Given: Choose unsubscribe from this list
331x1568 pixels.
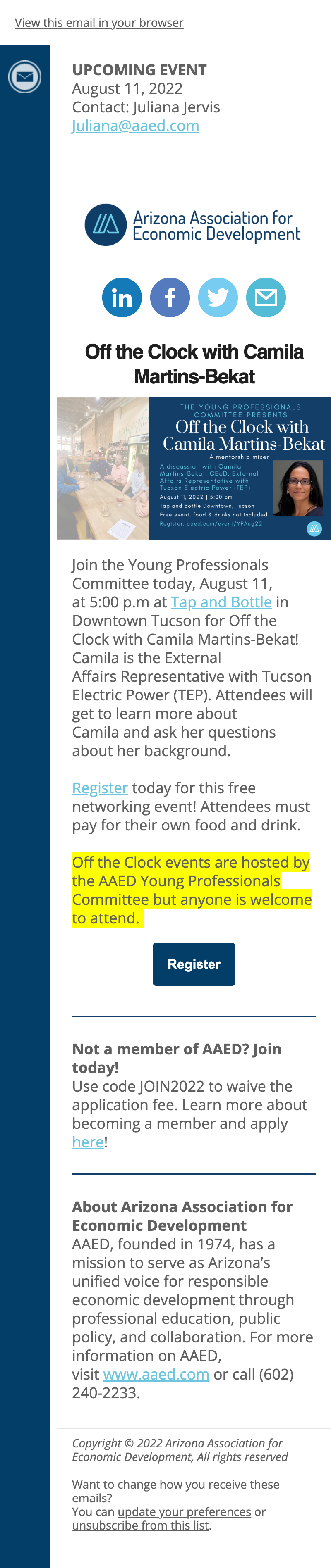Looking at the screenshot, I should pos(140,1525).
